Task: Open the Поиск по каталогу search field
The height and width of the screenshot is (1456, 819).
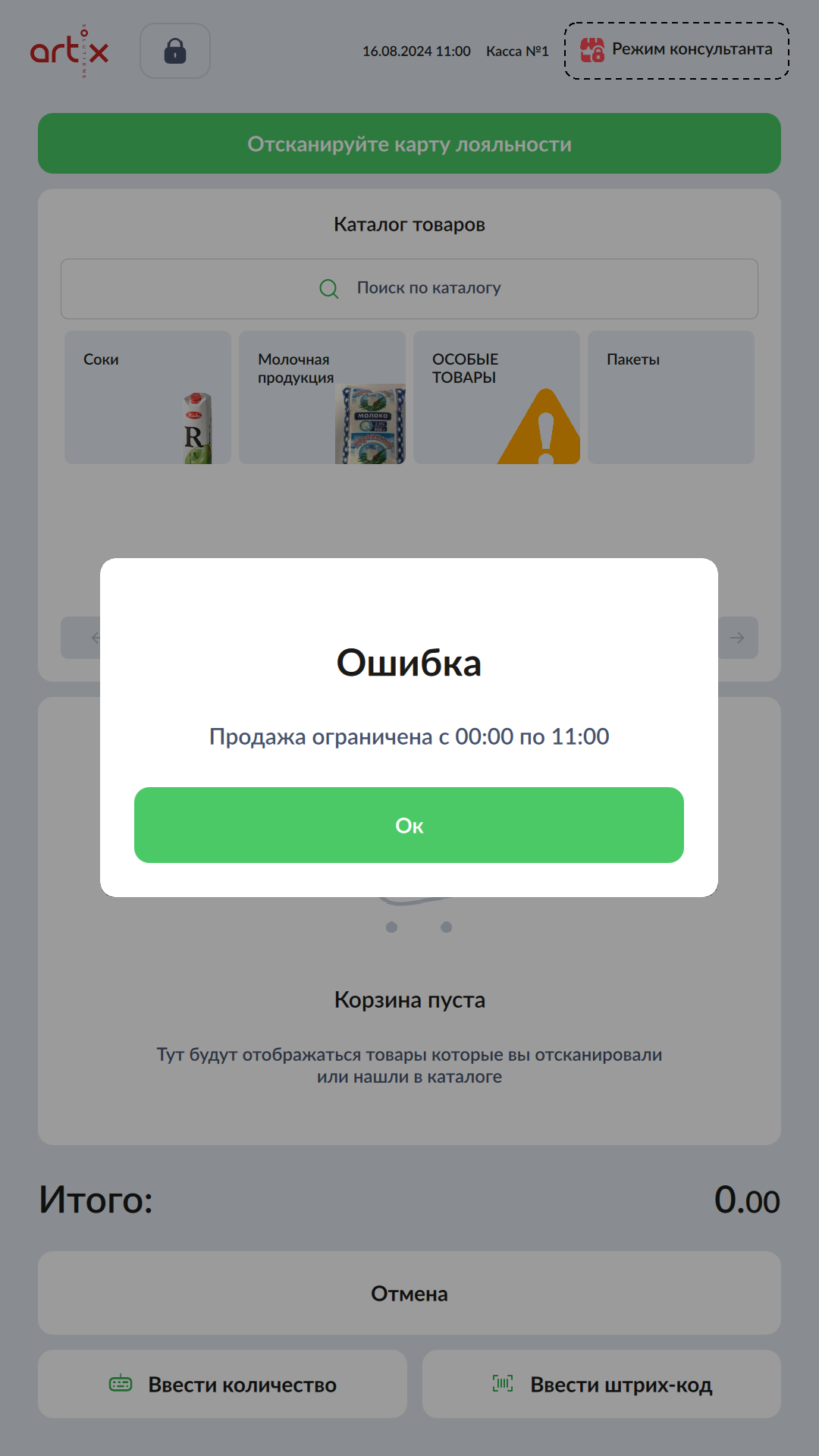Action: (409, 288)
